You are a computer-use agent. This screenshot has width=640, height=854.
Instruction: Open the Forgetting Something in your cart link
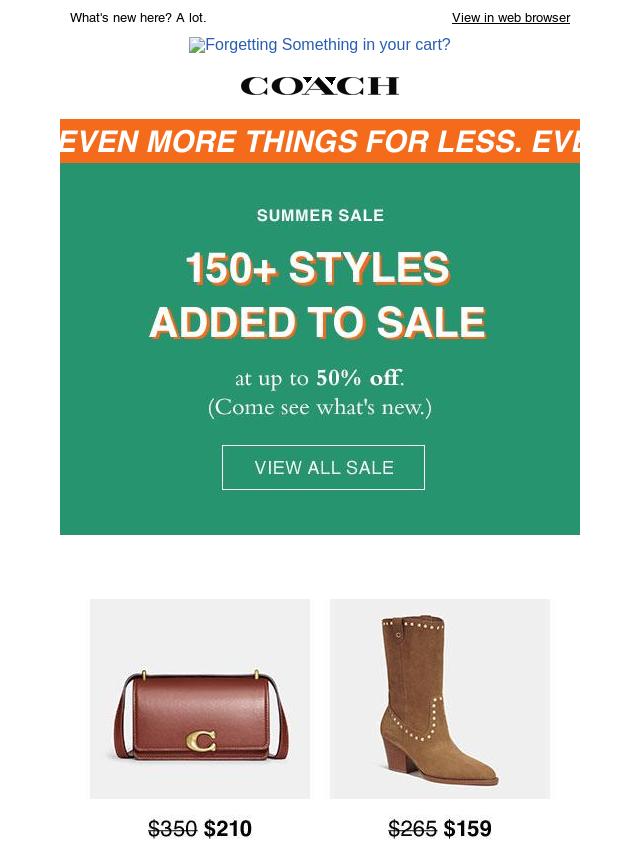coord(320,45)
